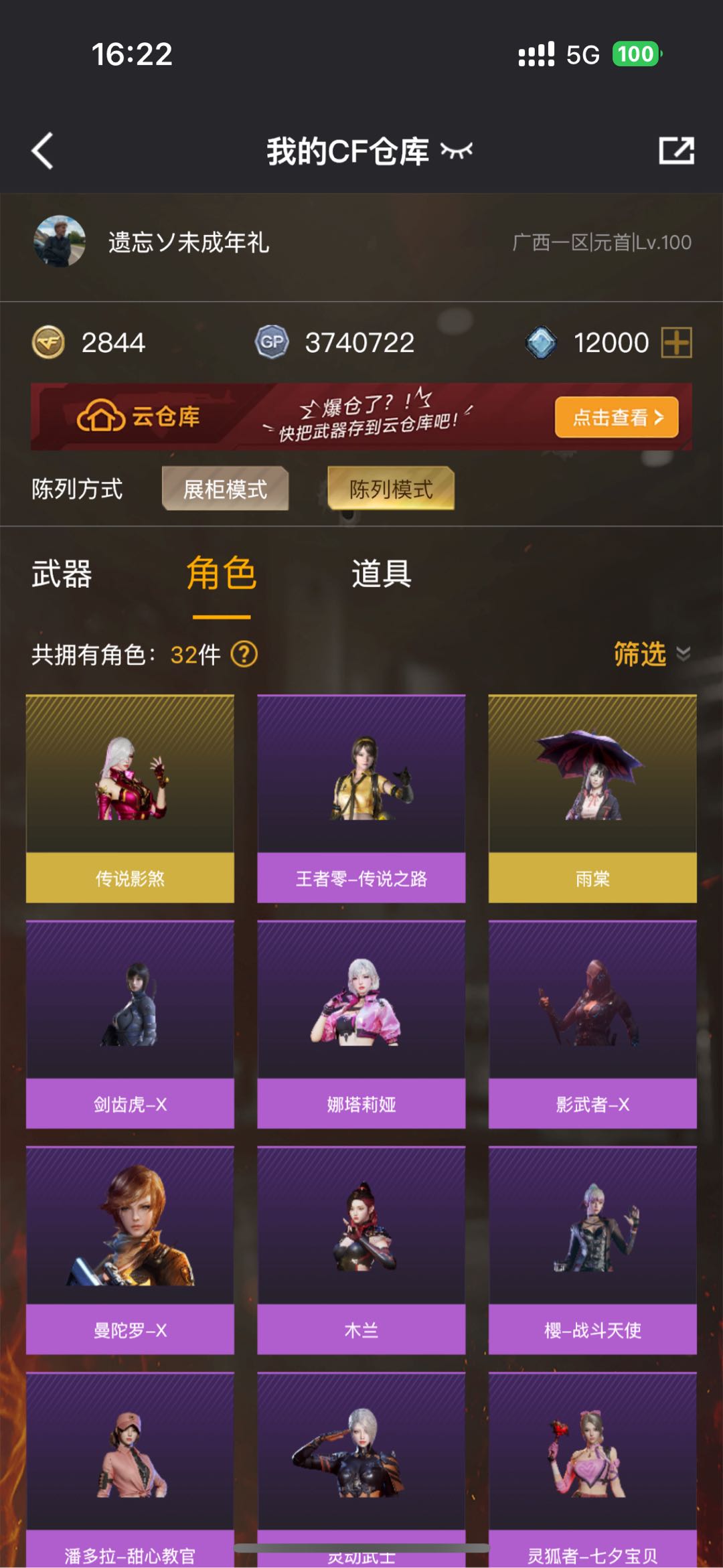Open the 娜塔莉娅 character card

pos(361,1024)
